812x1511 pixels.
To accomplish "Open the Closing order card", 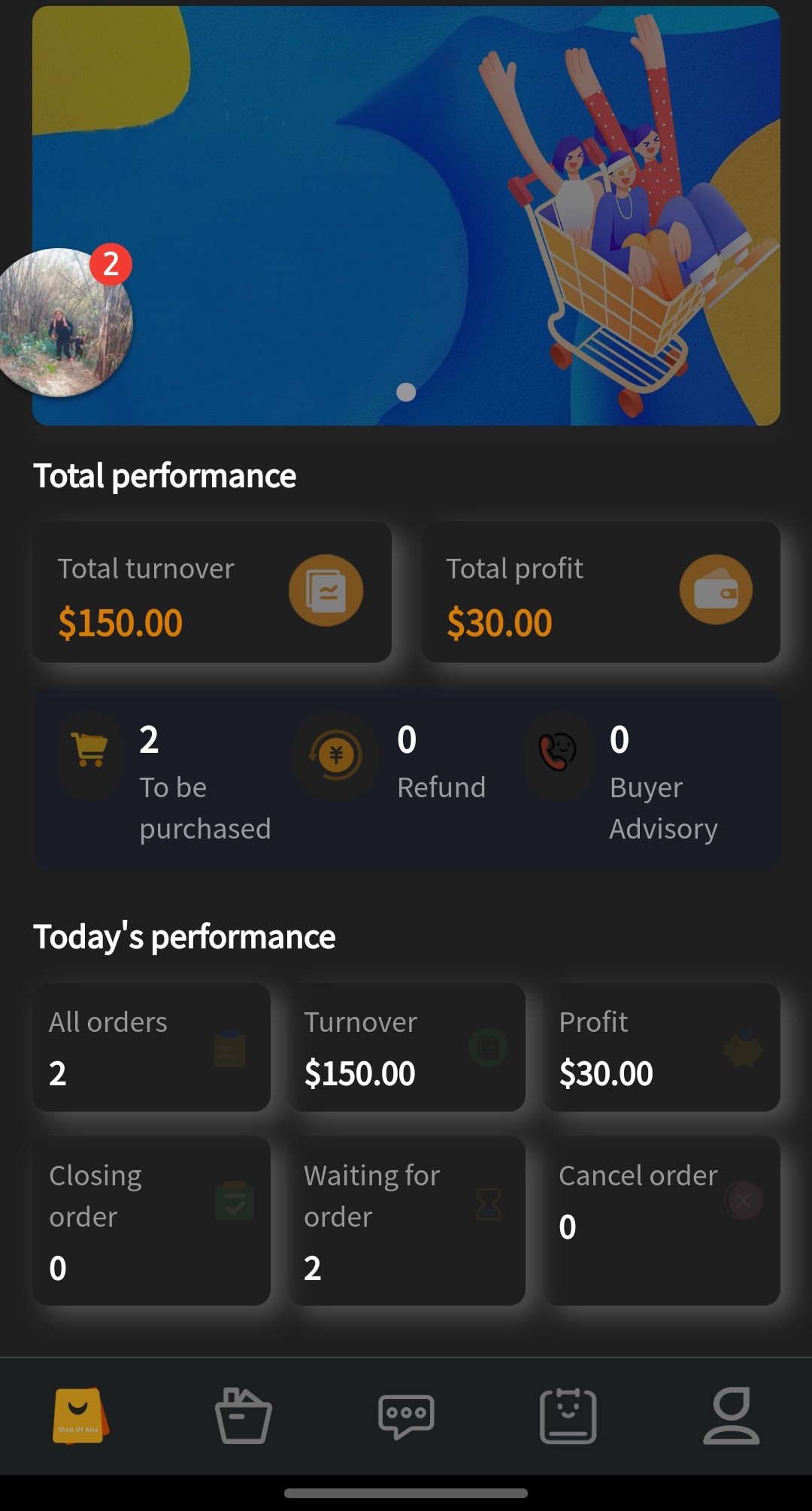I will (x=151, y=1220).
